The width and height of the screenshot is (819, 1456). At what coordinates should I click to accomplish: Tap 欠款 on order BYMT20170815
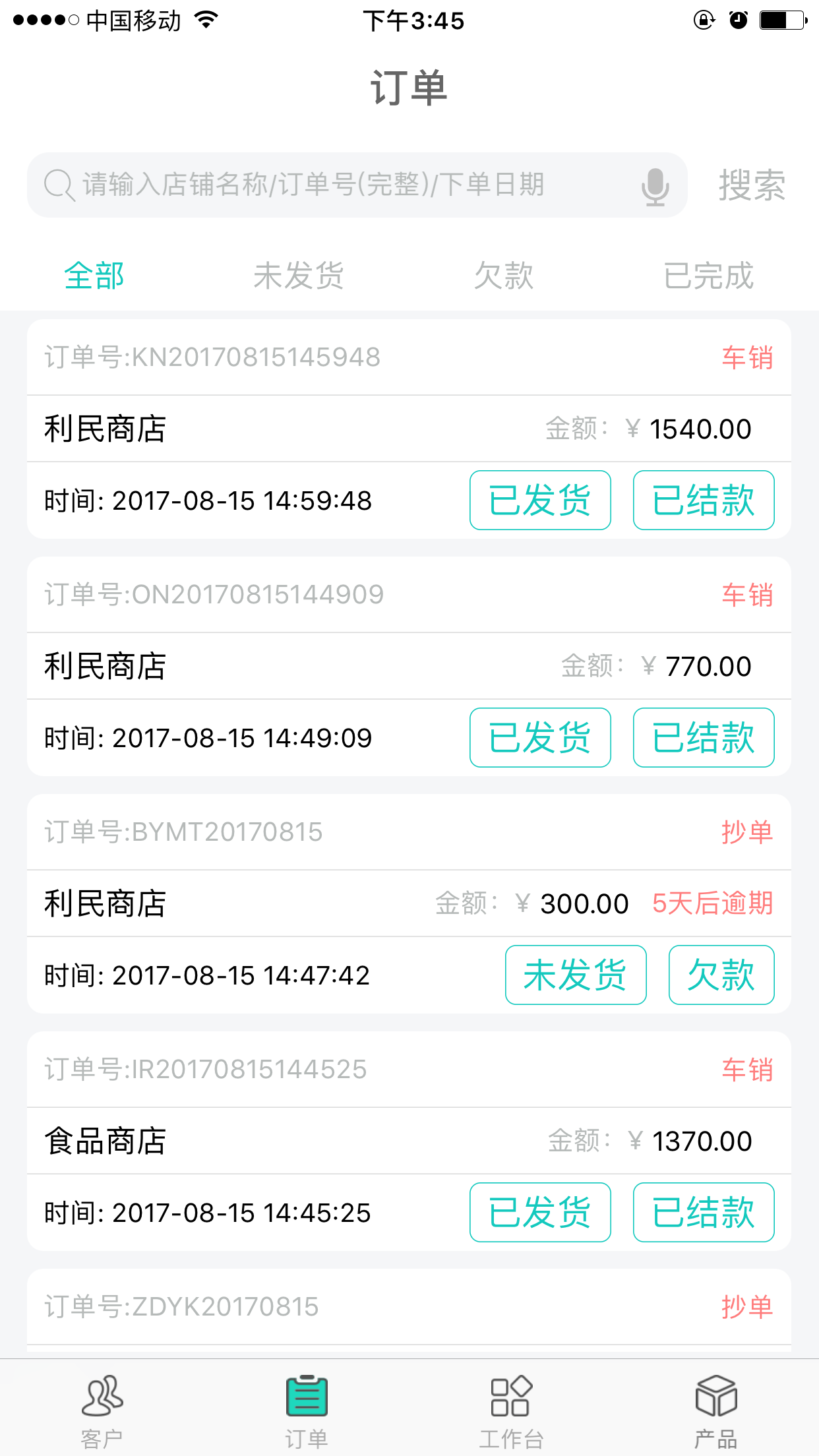(x=721, y=975)
